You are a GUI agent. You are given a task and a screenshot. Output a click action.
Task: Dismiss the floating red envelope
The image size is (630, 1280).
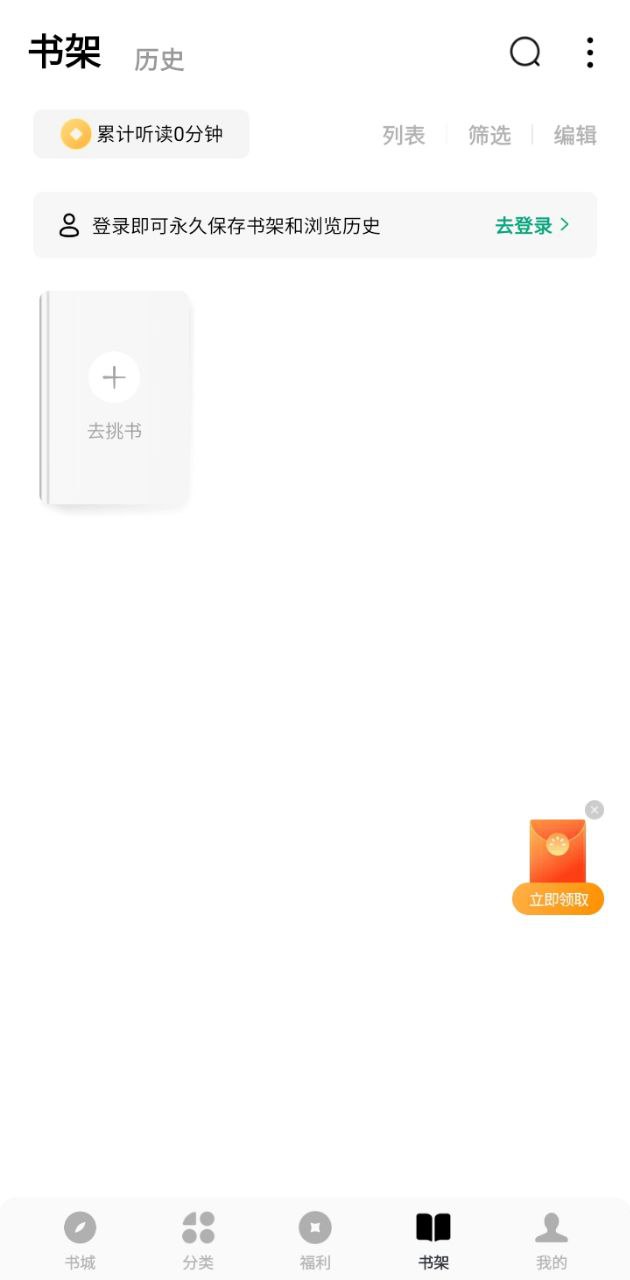click(x=595, y=810)
